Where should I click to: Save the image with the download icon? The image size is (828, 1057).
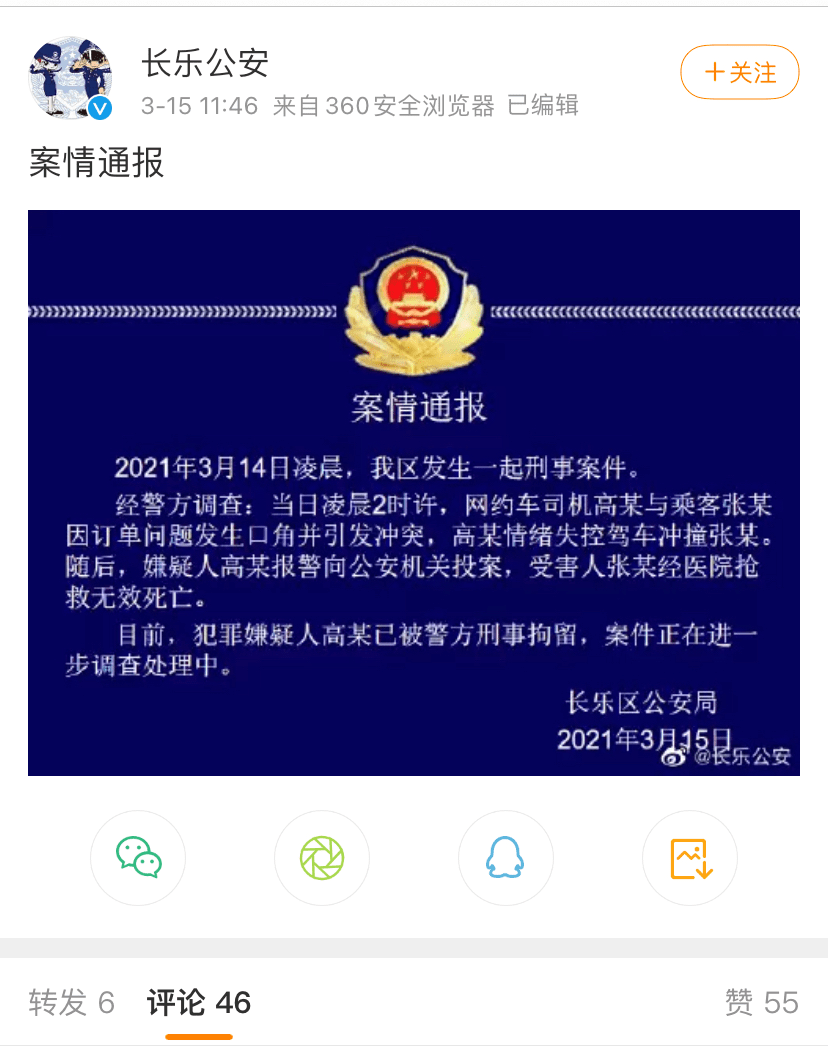[x=690, y=858]
